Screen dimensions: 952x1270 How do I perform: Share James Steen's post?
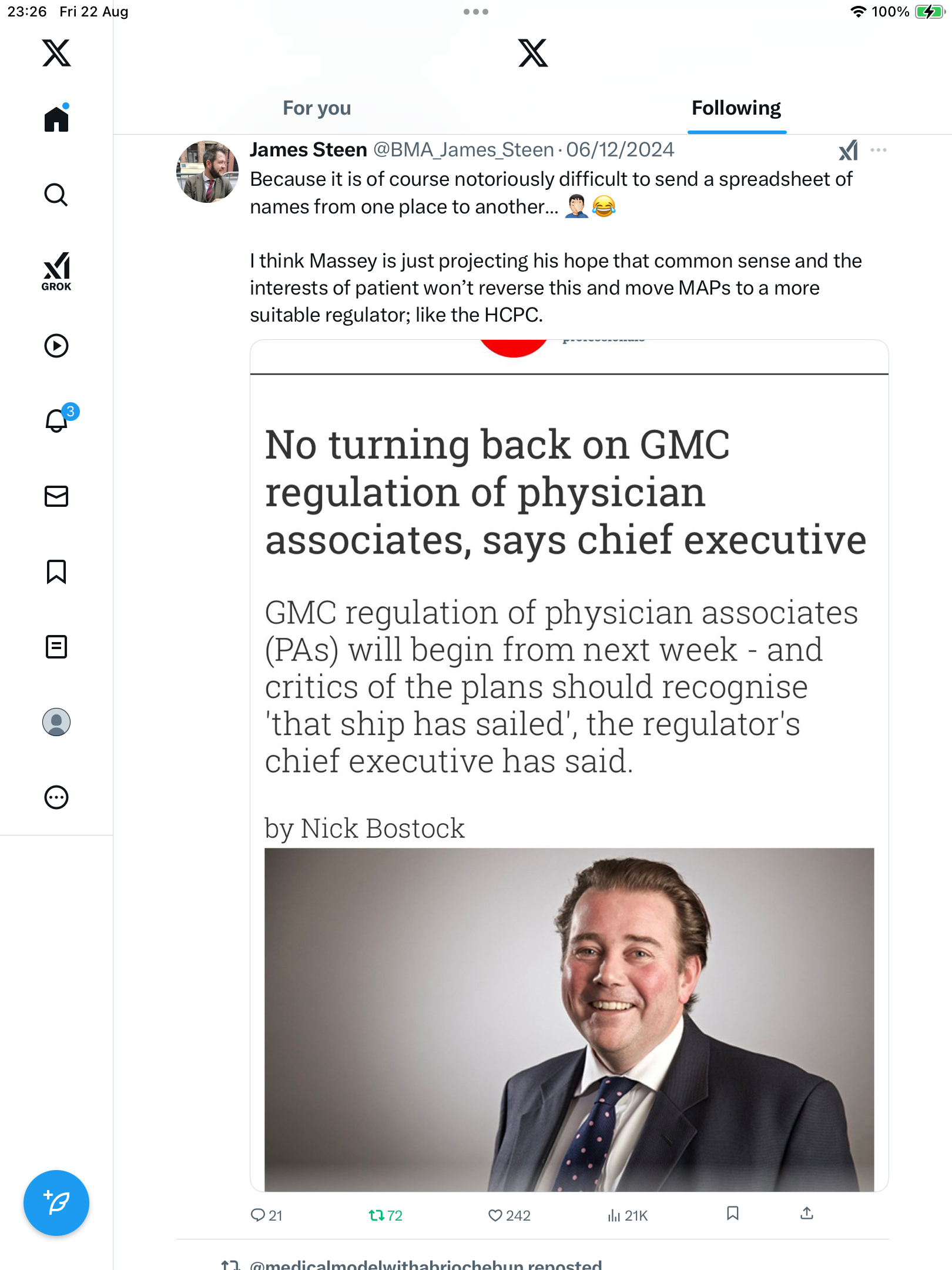click(807, 1213)
